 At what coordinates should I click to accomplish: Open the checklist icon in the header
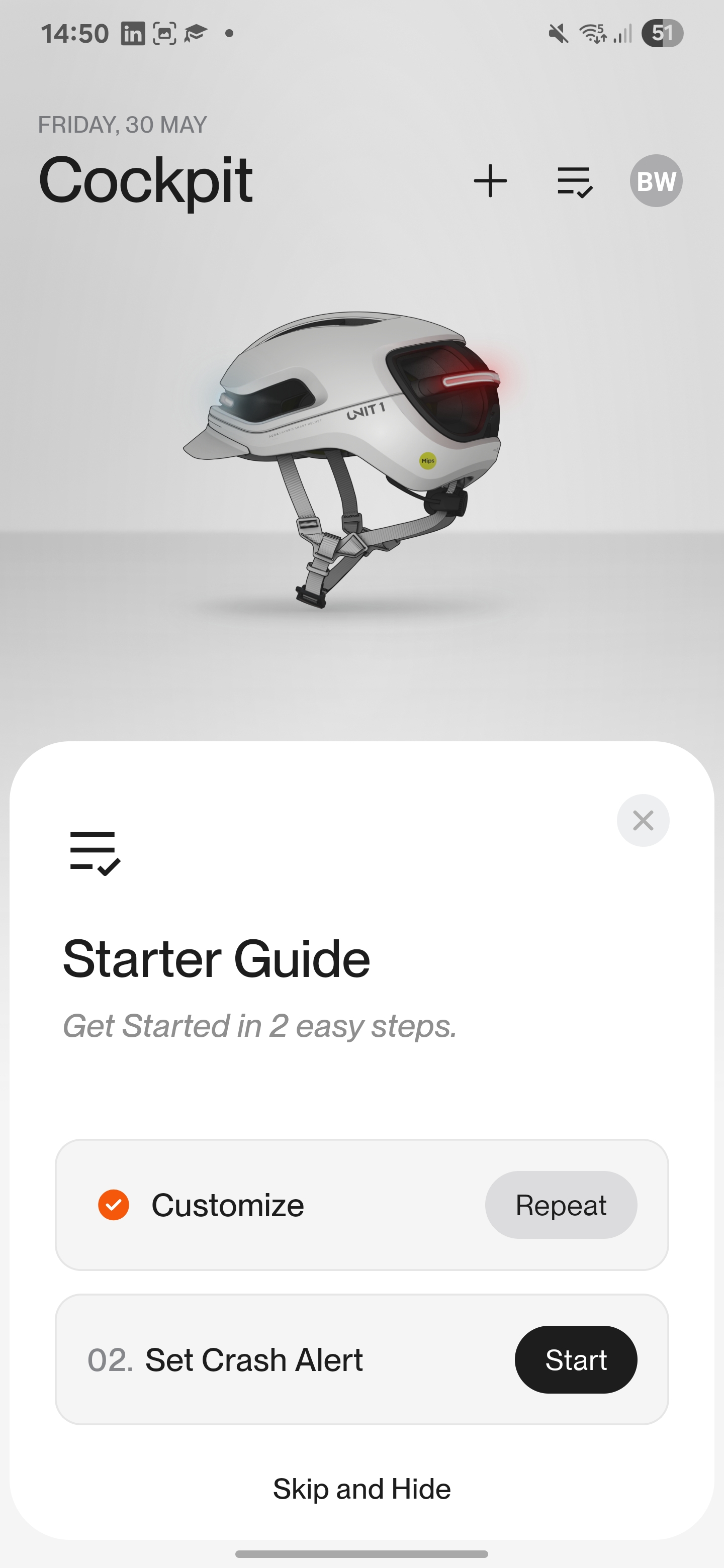pyautogui.click(x=574, y=181)
